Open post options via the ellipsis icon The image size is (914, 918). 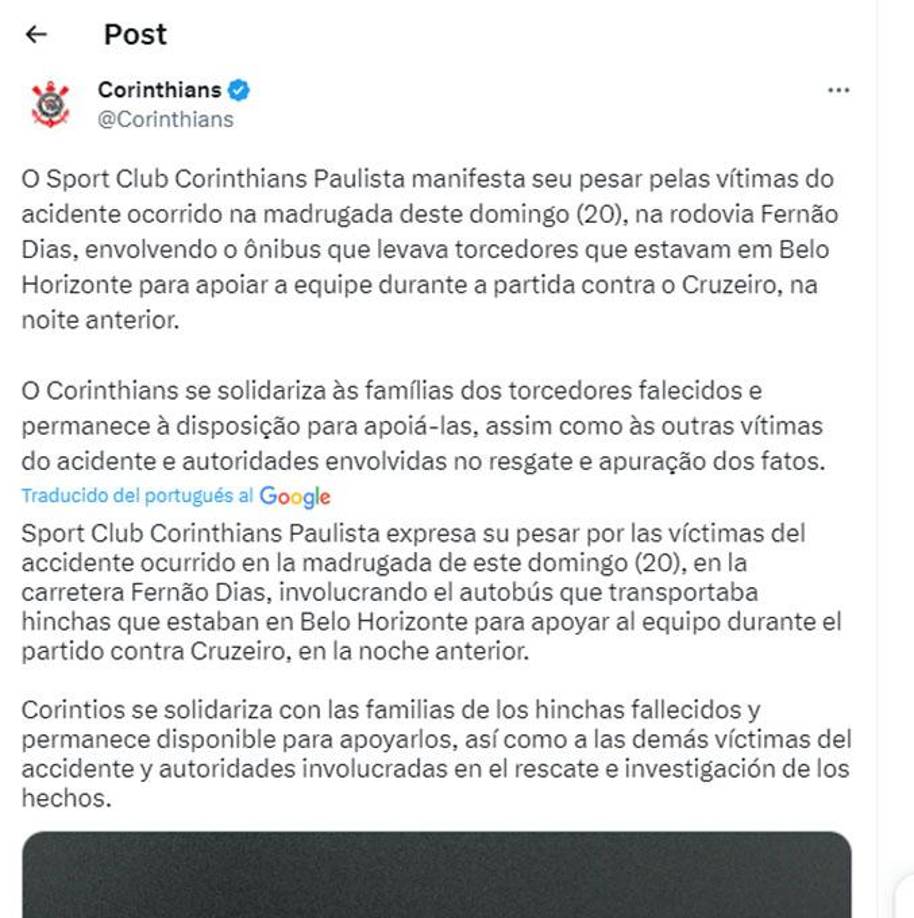[838, 89]
